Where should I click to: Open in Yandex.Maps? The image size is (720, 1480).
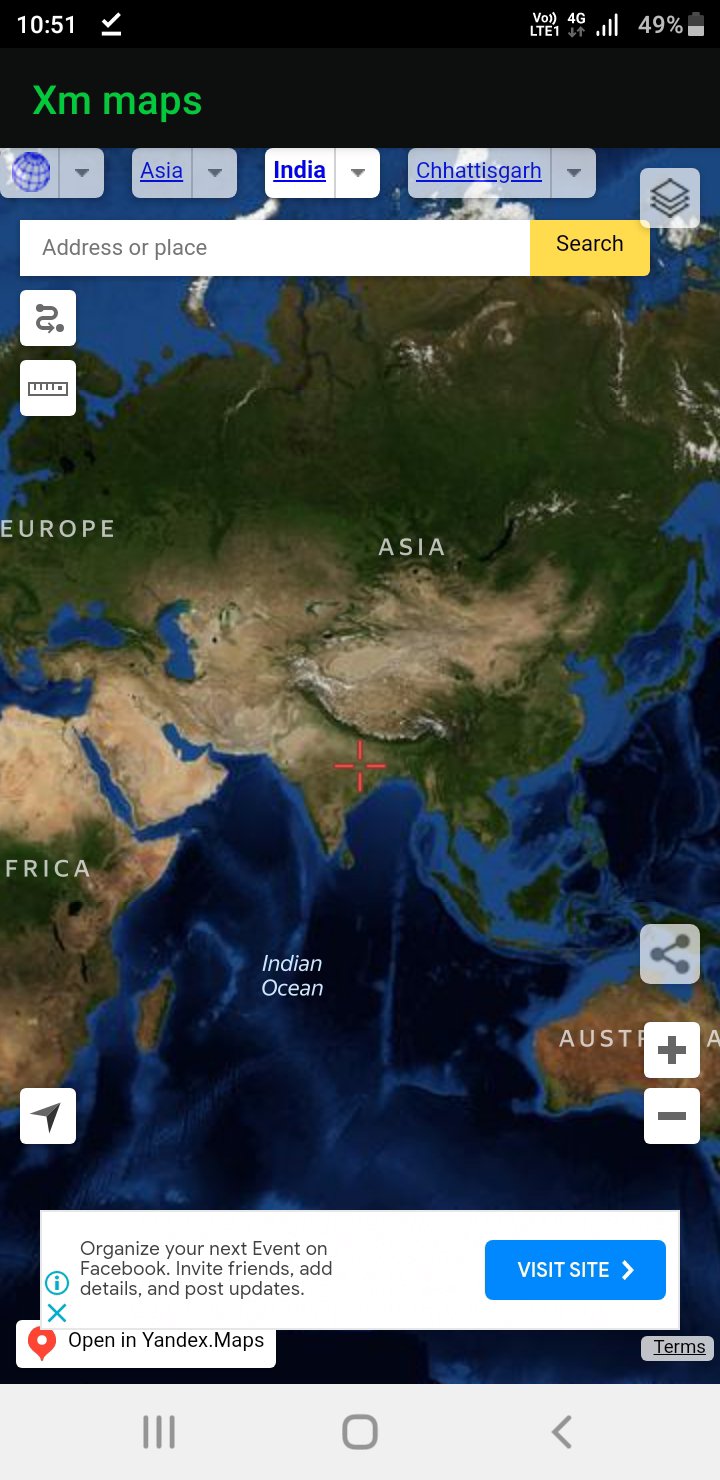(x=146, y=1341)
